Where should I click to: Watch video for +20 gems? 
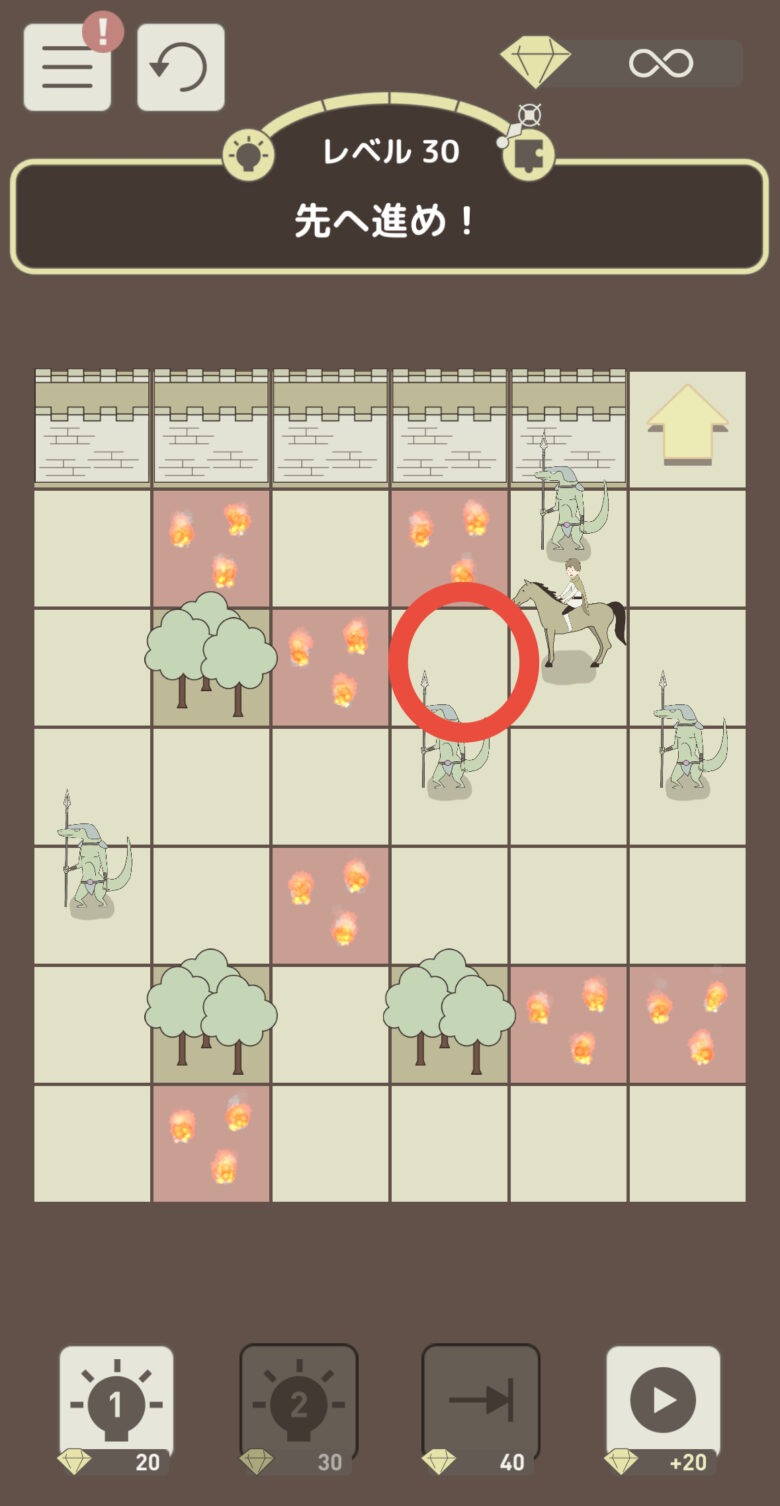coord(662,1404)
